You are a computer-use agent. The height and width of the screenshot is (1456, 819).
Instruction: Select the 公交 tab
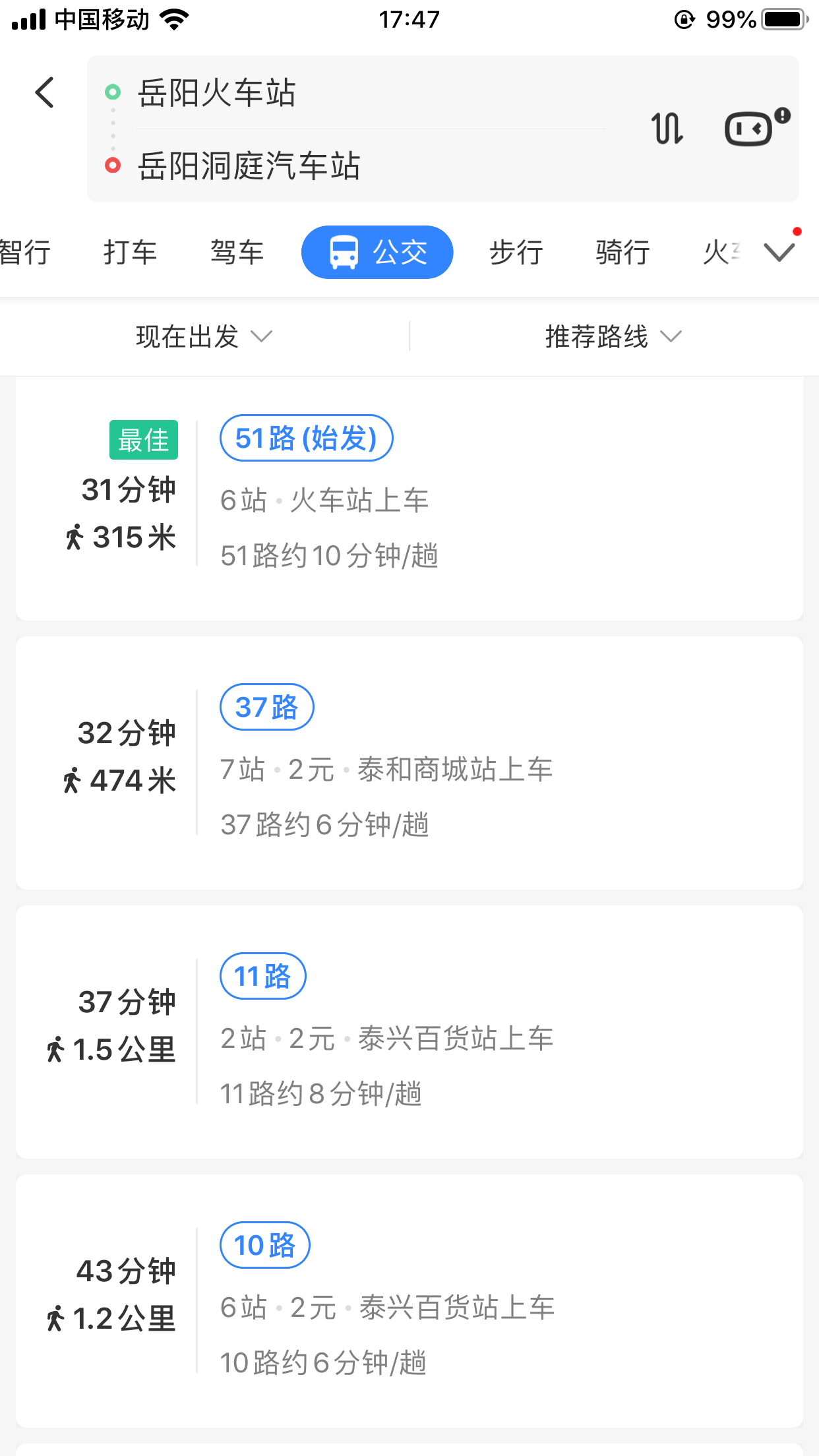click(x=377, y=253)
